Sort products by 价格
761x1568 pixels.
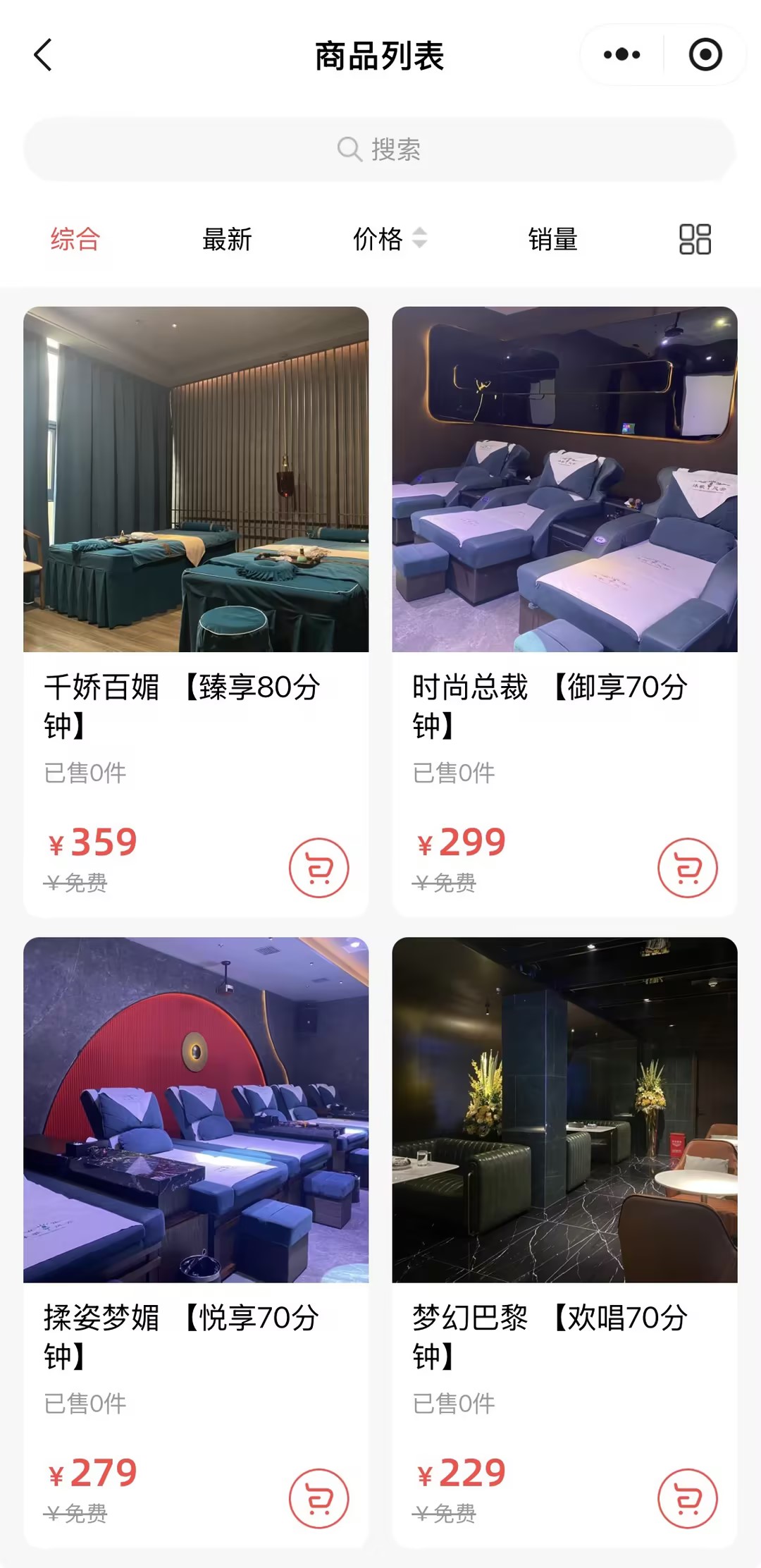[389, 240]
